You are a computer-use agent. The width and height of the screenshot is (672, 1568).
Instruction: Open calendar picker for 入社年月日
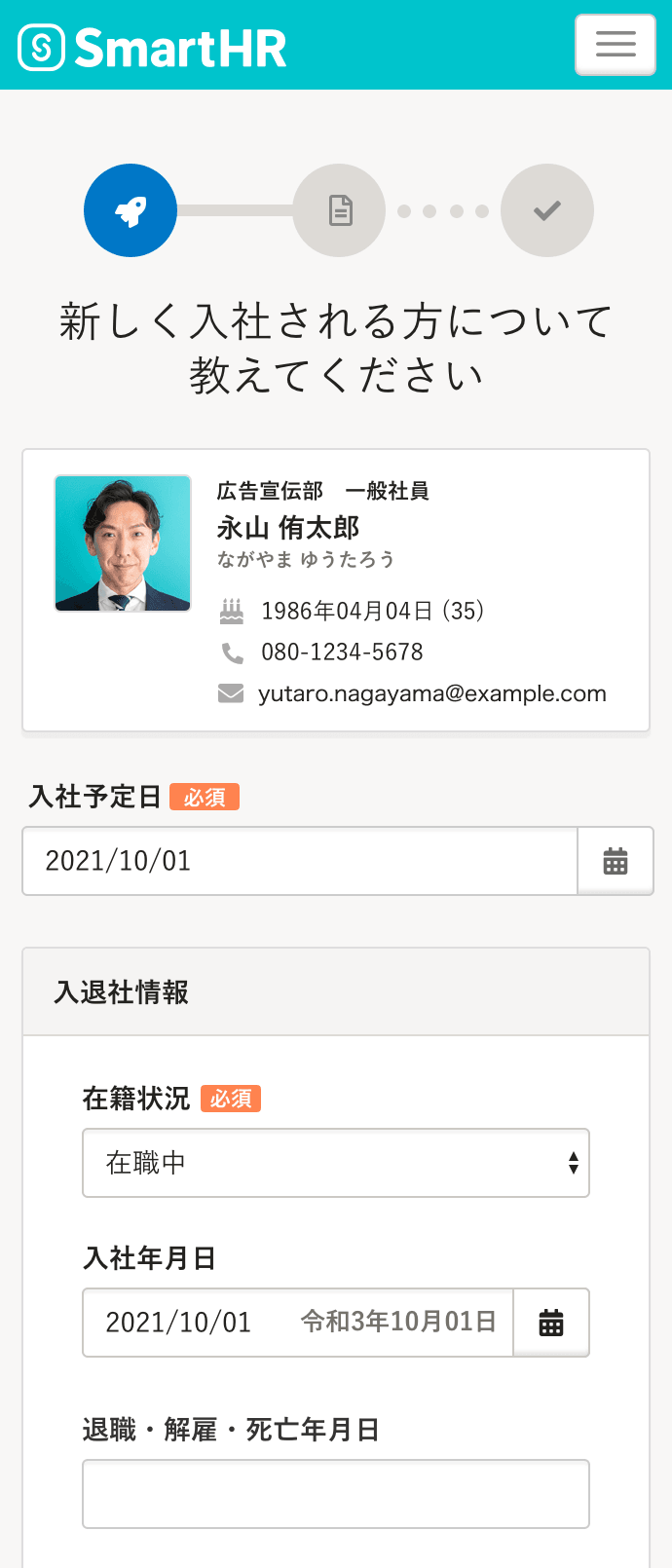point(551,1323)
